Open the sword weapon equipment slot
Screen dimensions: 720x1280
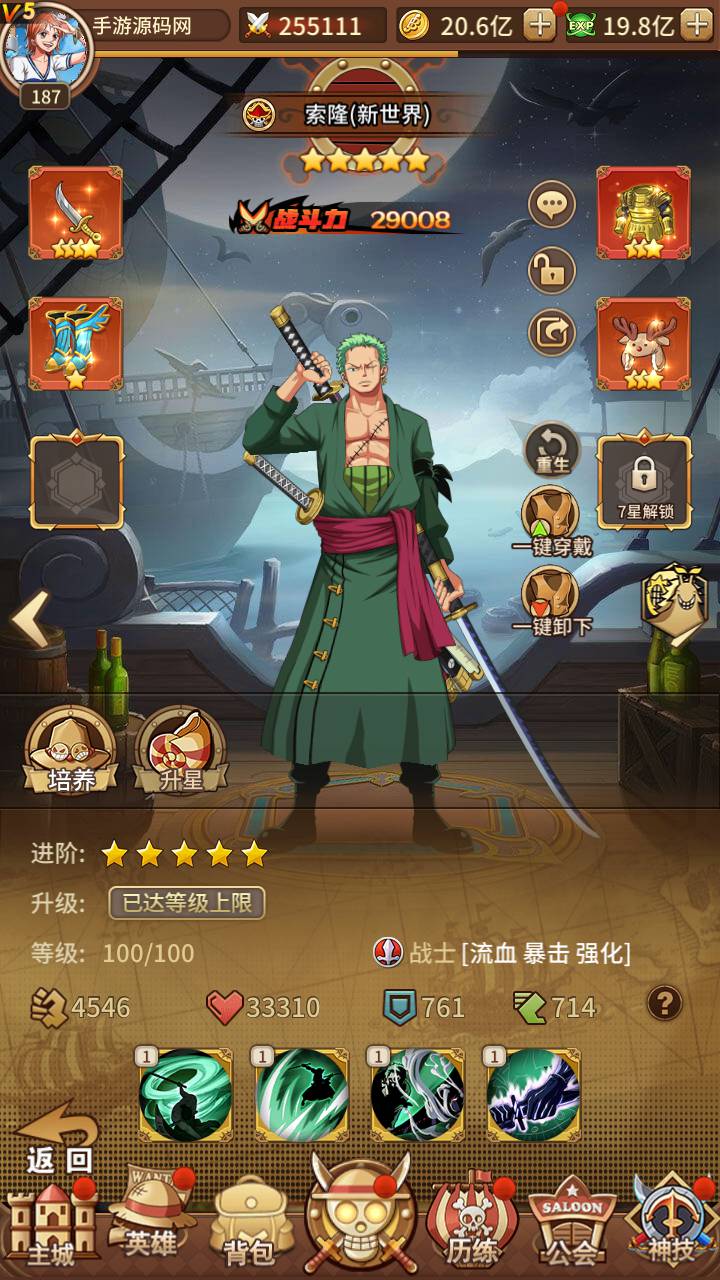tap(76, 213)
